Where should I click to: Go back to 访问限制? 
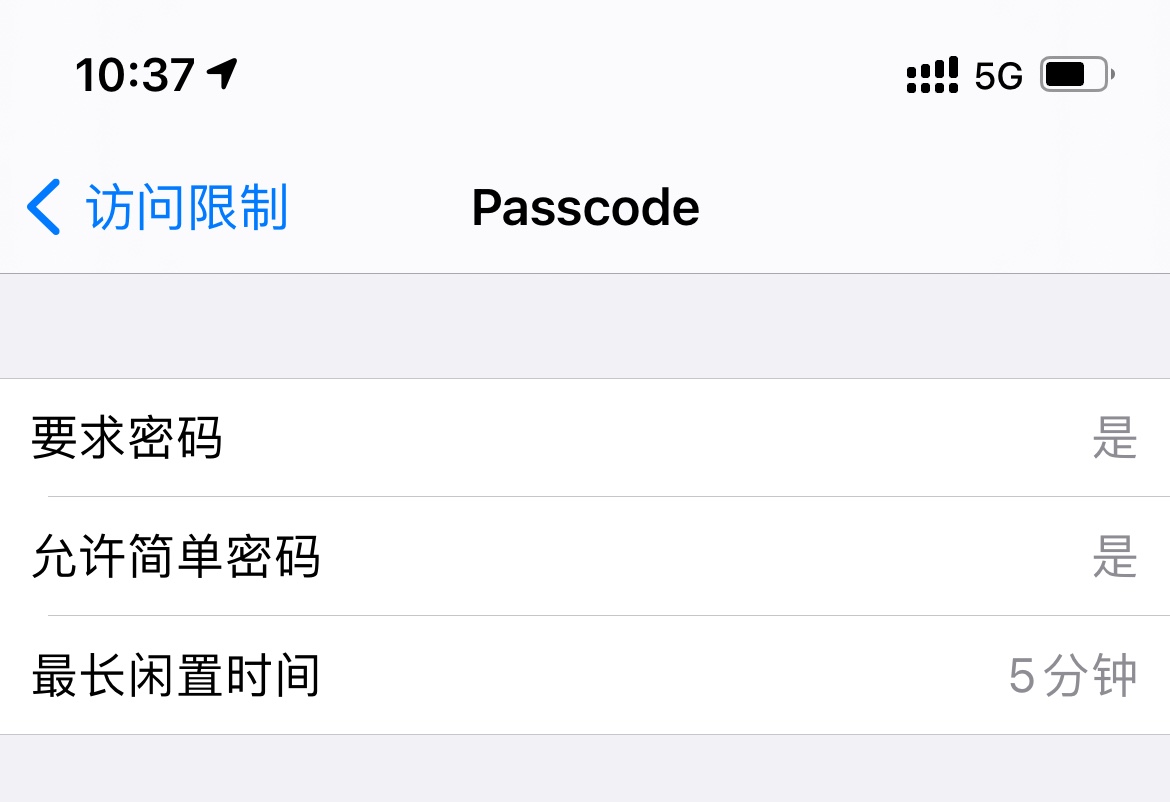(158, 208)
